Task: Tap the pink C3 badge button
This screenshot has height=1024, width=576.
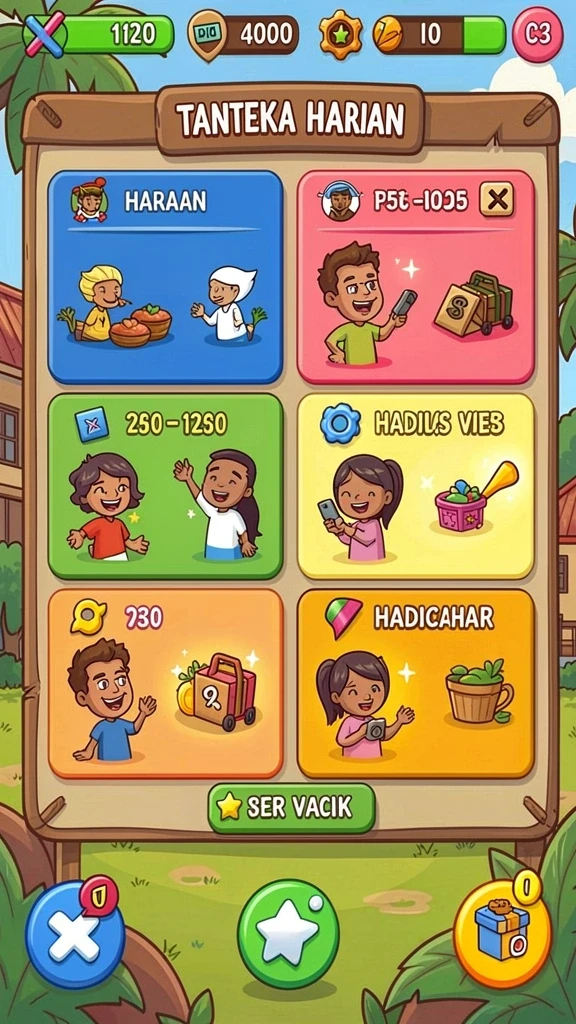Action: [537, 35]
